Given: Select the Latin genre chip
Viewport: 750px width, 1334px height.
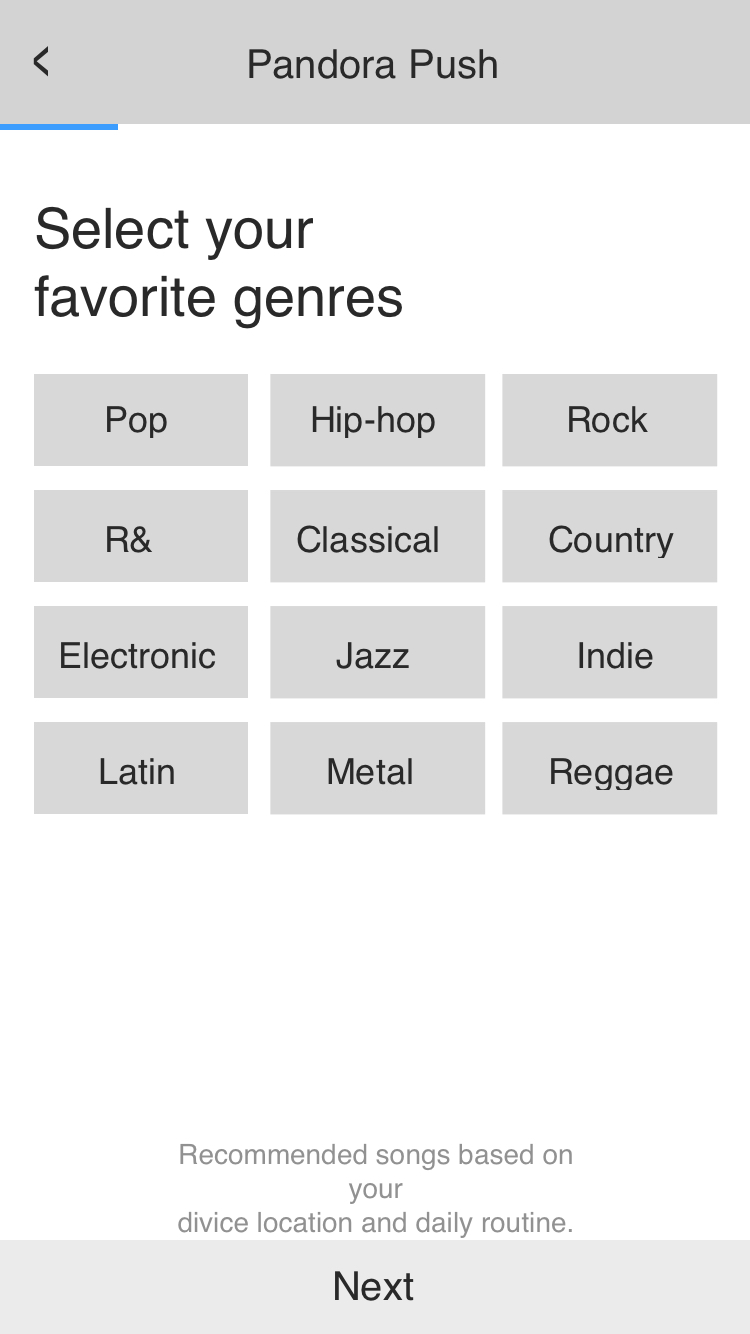Looking at the screenshot, I should pyautogui.click(x=141, y=768).
